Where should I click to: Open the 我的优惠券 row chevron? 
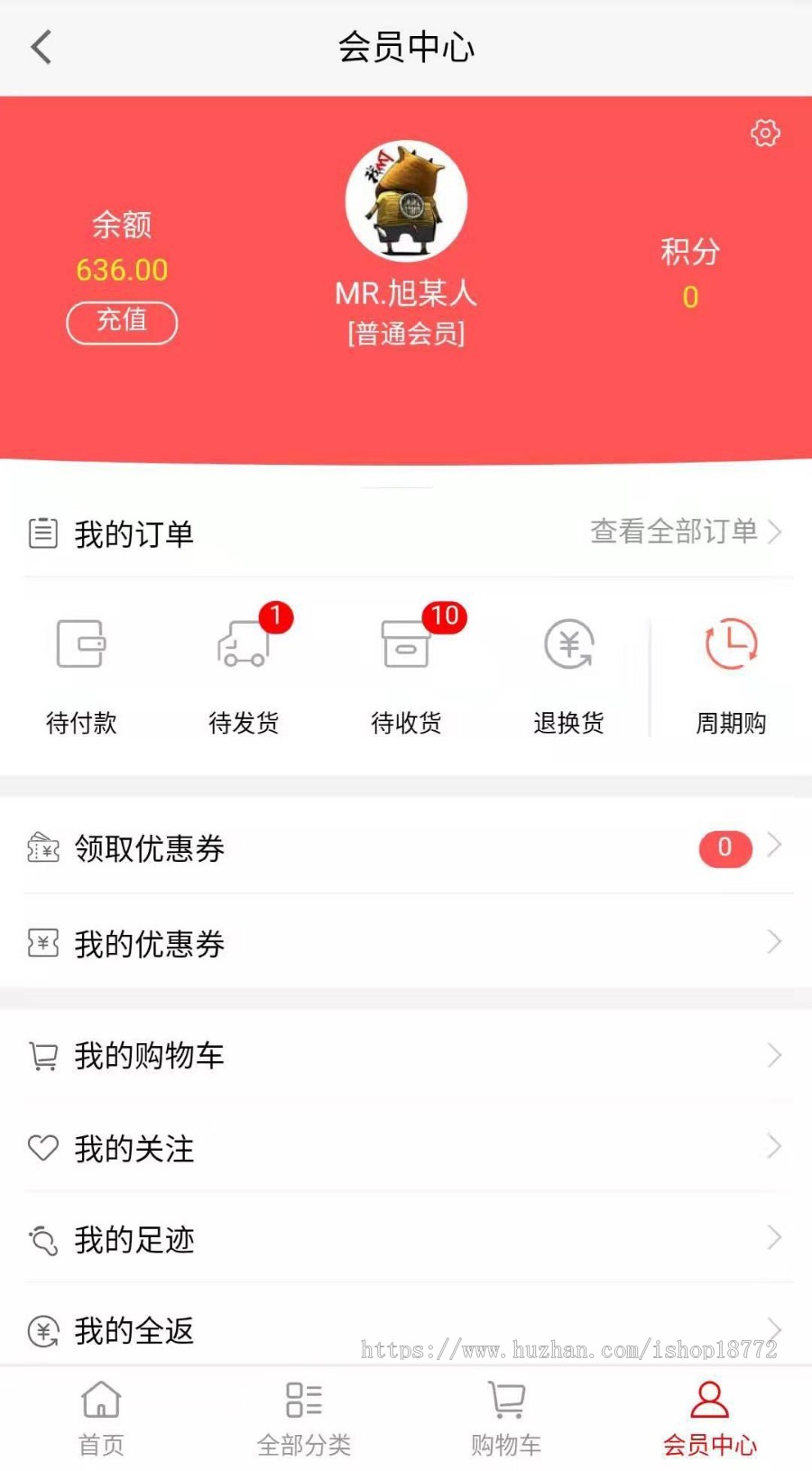coord(774,942)
